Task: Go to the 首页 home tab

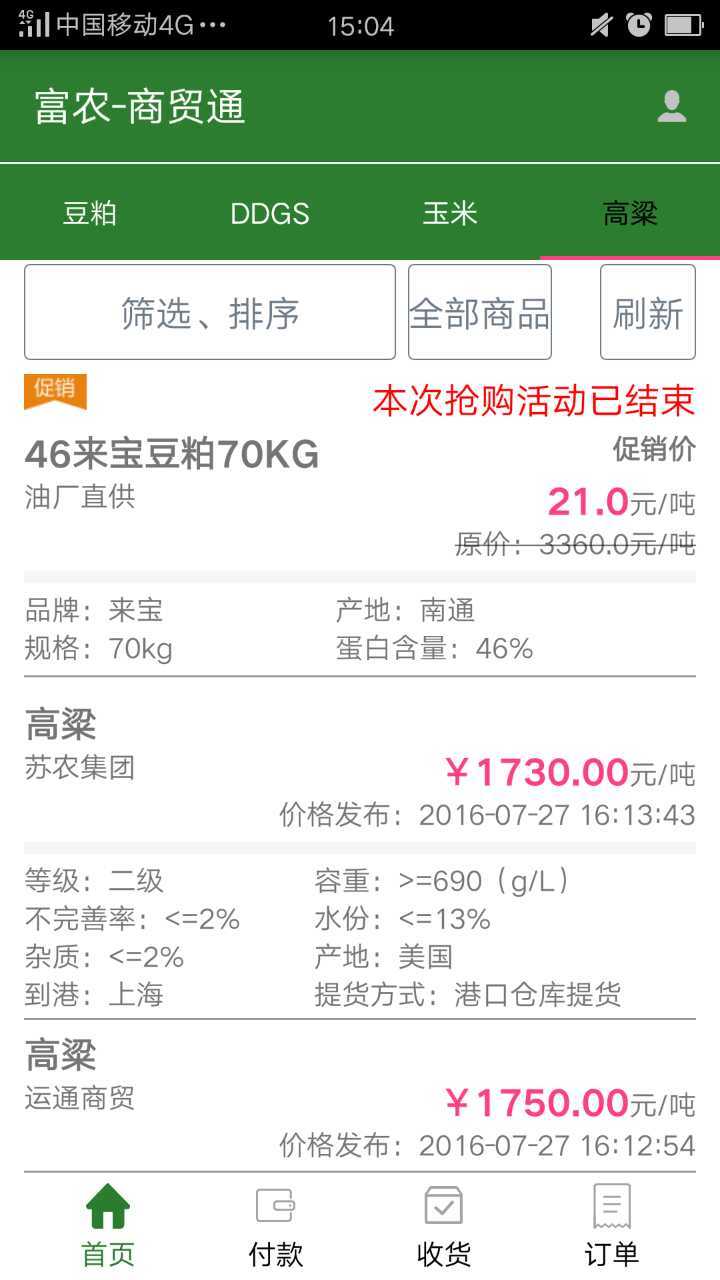Action: click(108, 1226)
